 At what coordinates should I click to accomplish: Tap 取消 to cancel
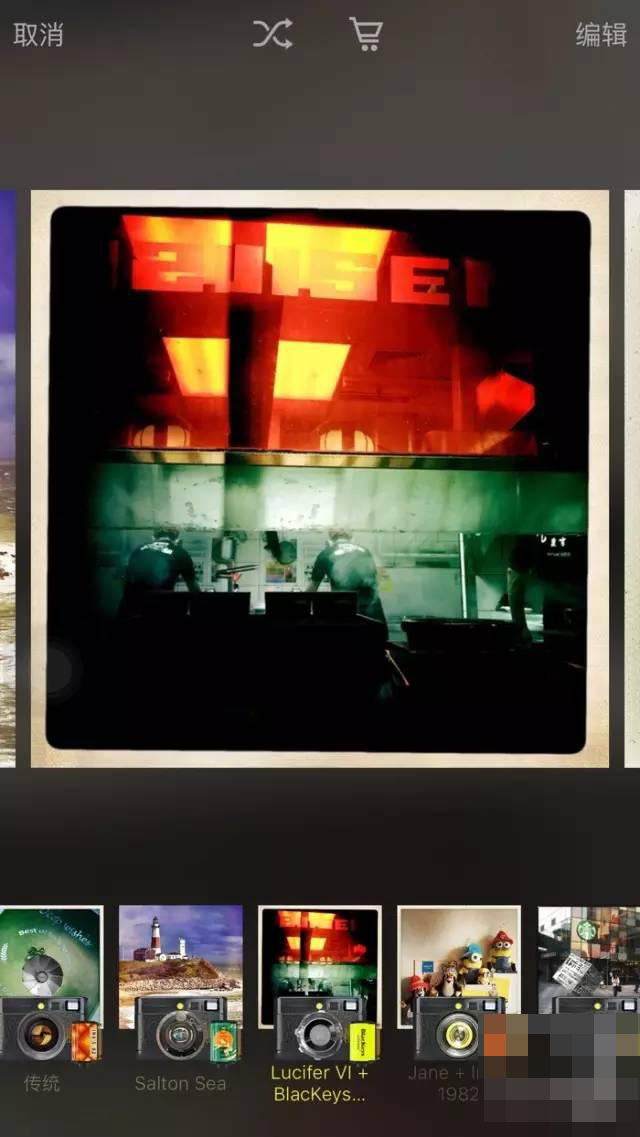pyautogui.click(x=38, y=34)
